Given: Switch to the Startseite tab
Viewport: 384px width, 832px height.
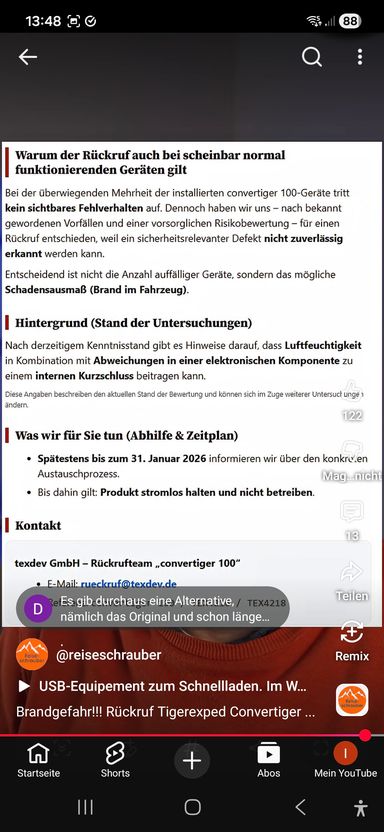Looking at the screenshot, I should point(38,760).
